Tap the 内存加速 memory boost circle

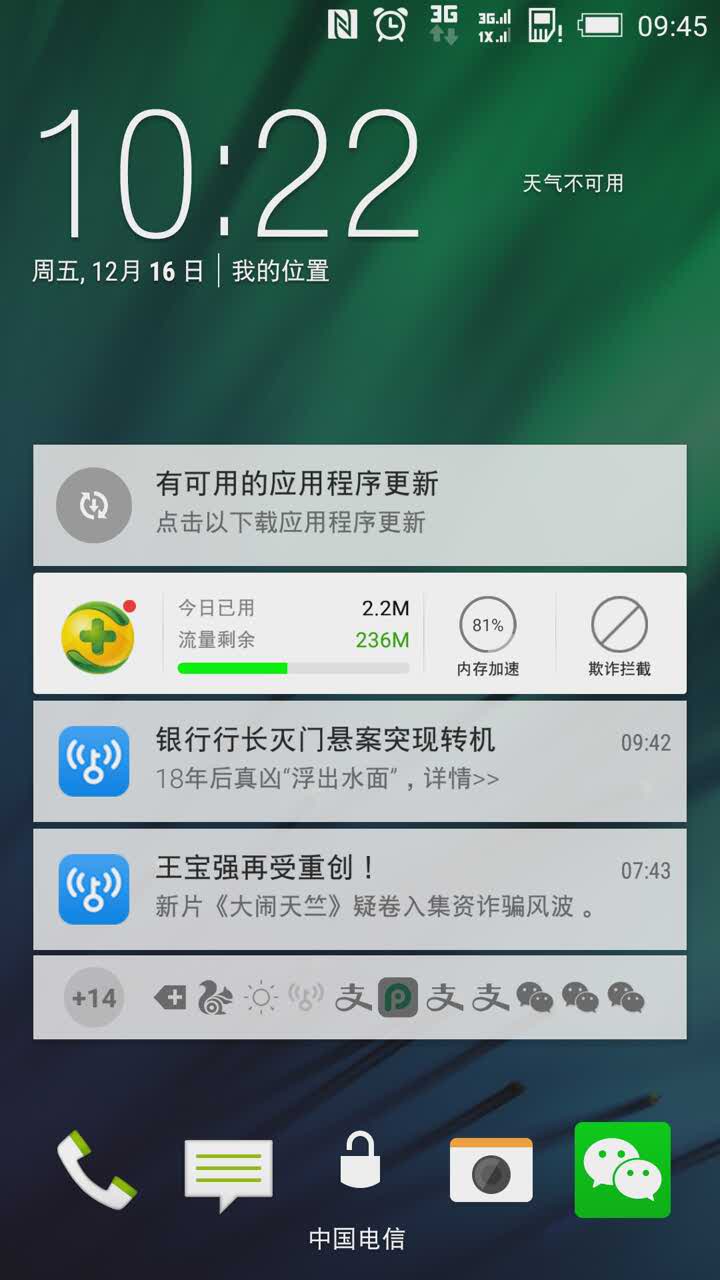click(x=488, y=634)
